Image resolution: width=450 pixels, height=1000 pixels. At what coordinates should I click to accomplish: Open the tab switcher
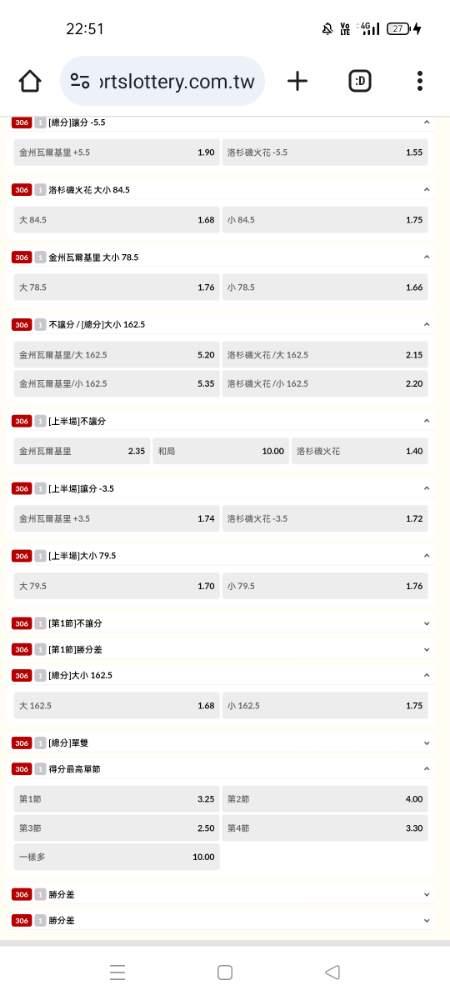359,81
